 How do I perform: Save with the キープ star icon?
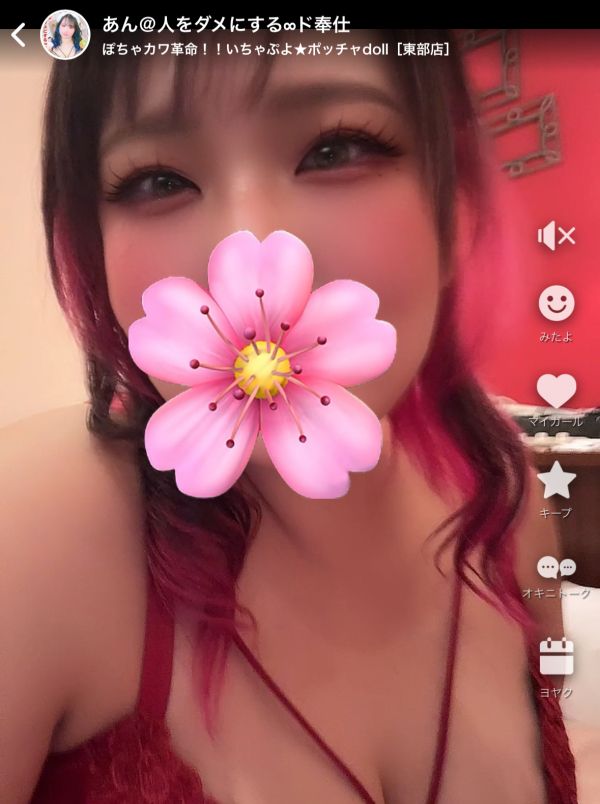click(x=556, y=481)
